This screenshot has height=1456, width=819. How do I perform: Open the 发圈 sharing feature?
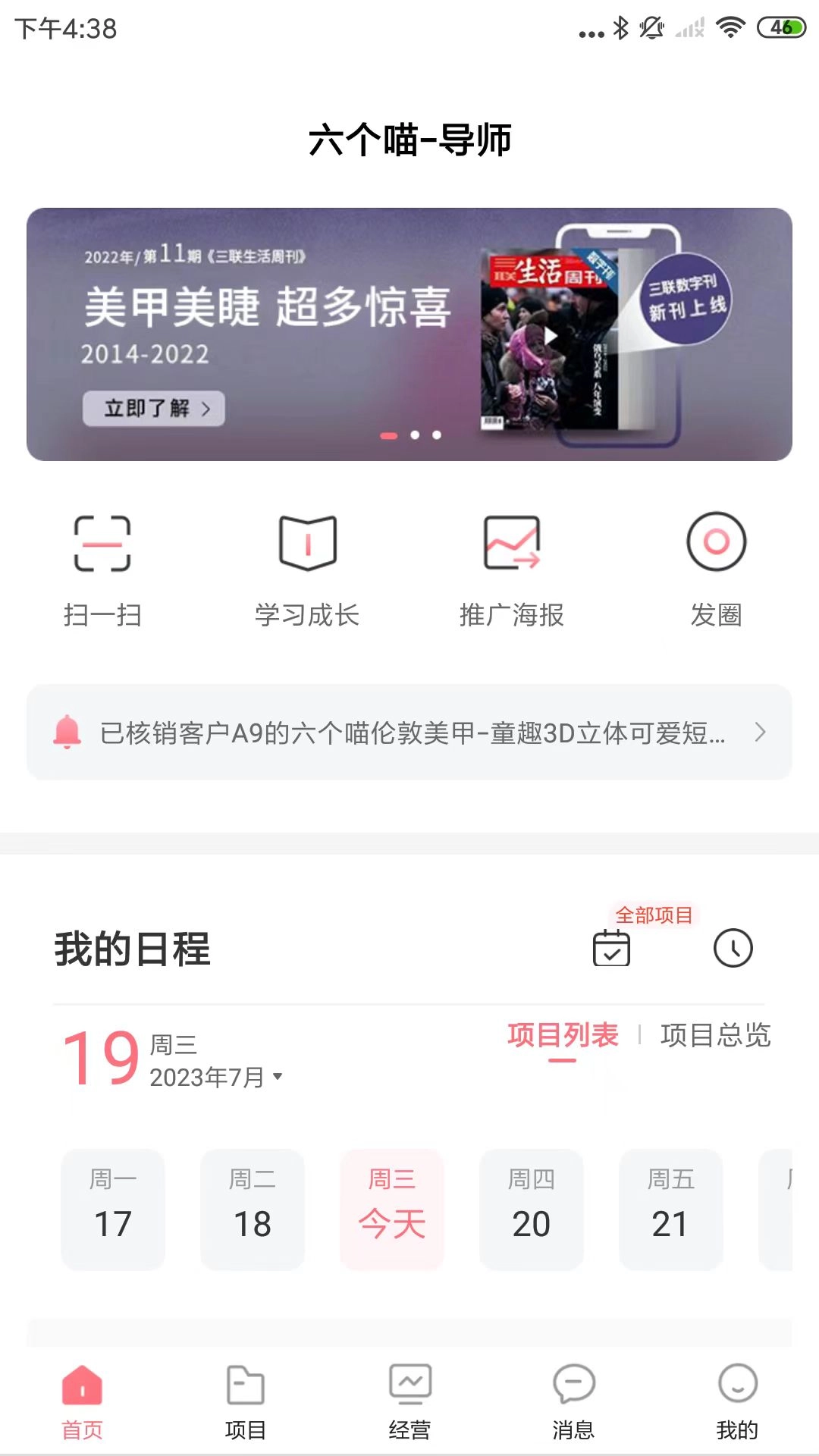[x=717, y=565]
